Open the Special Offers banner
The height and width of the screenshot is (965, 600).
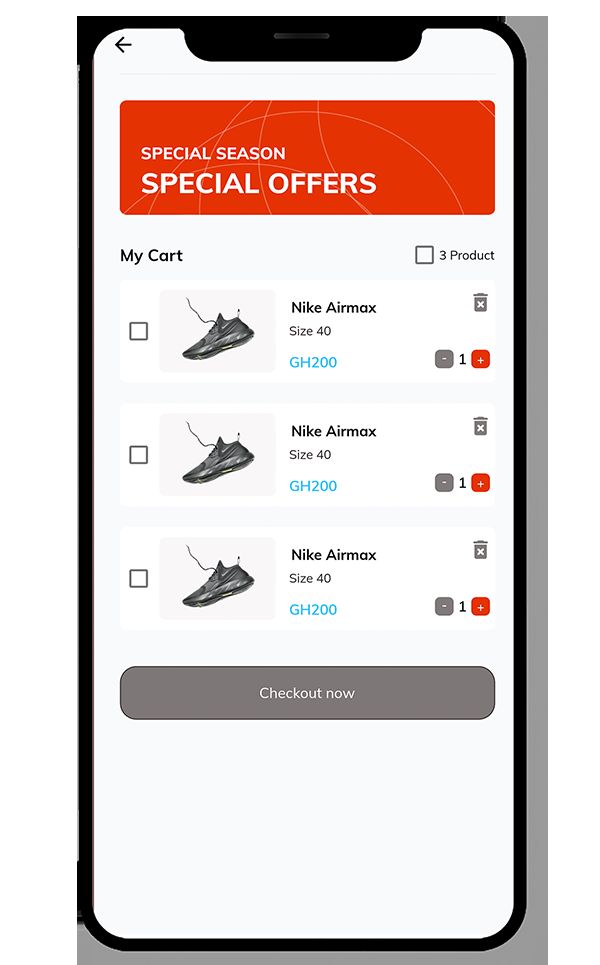pos(307,158)
